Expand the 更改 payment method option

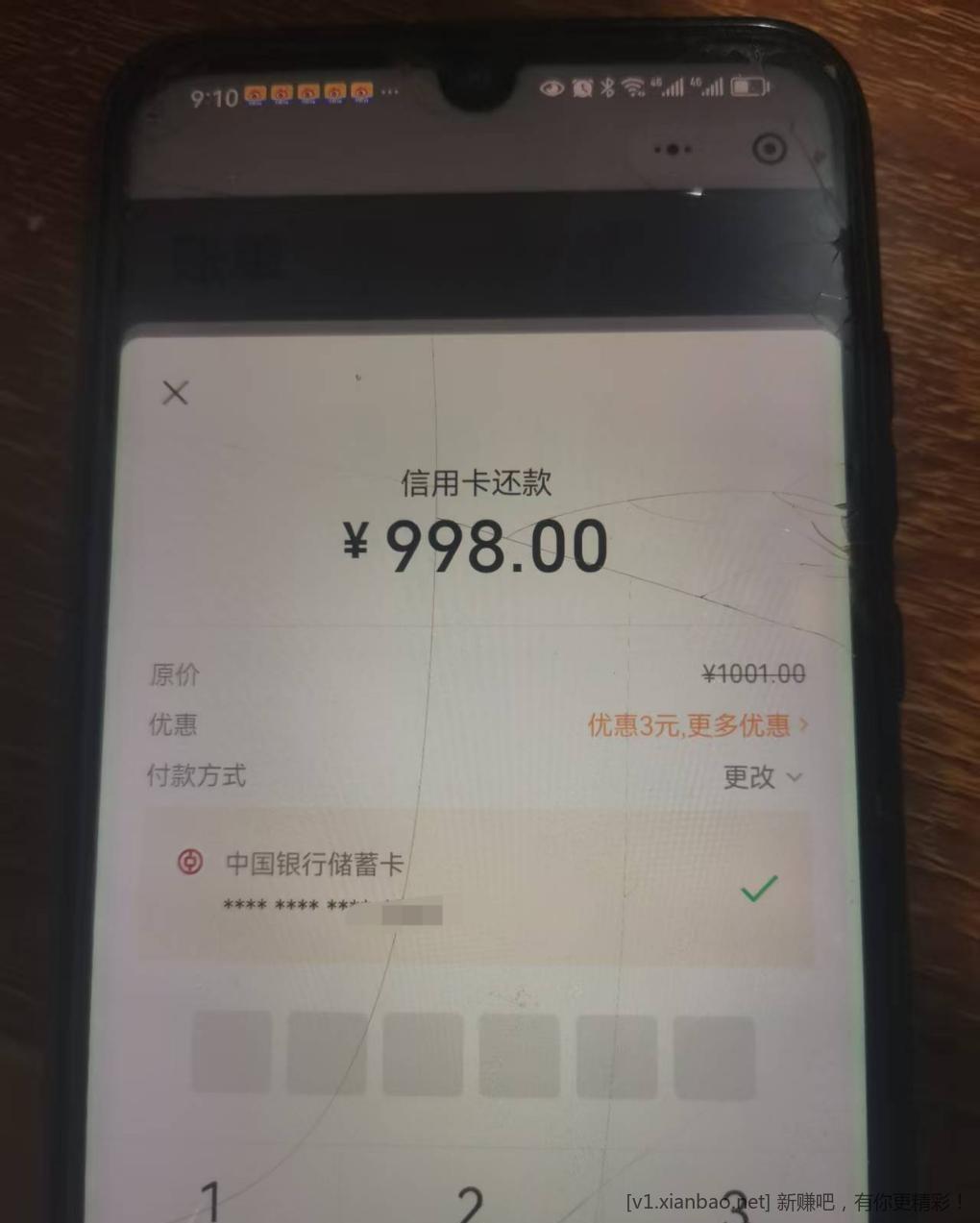coord(763,776)
